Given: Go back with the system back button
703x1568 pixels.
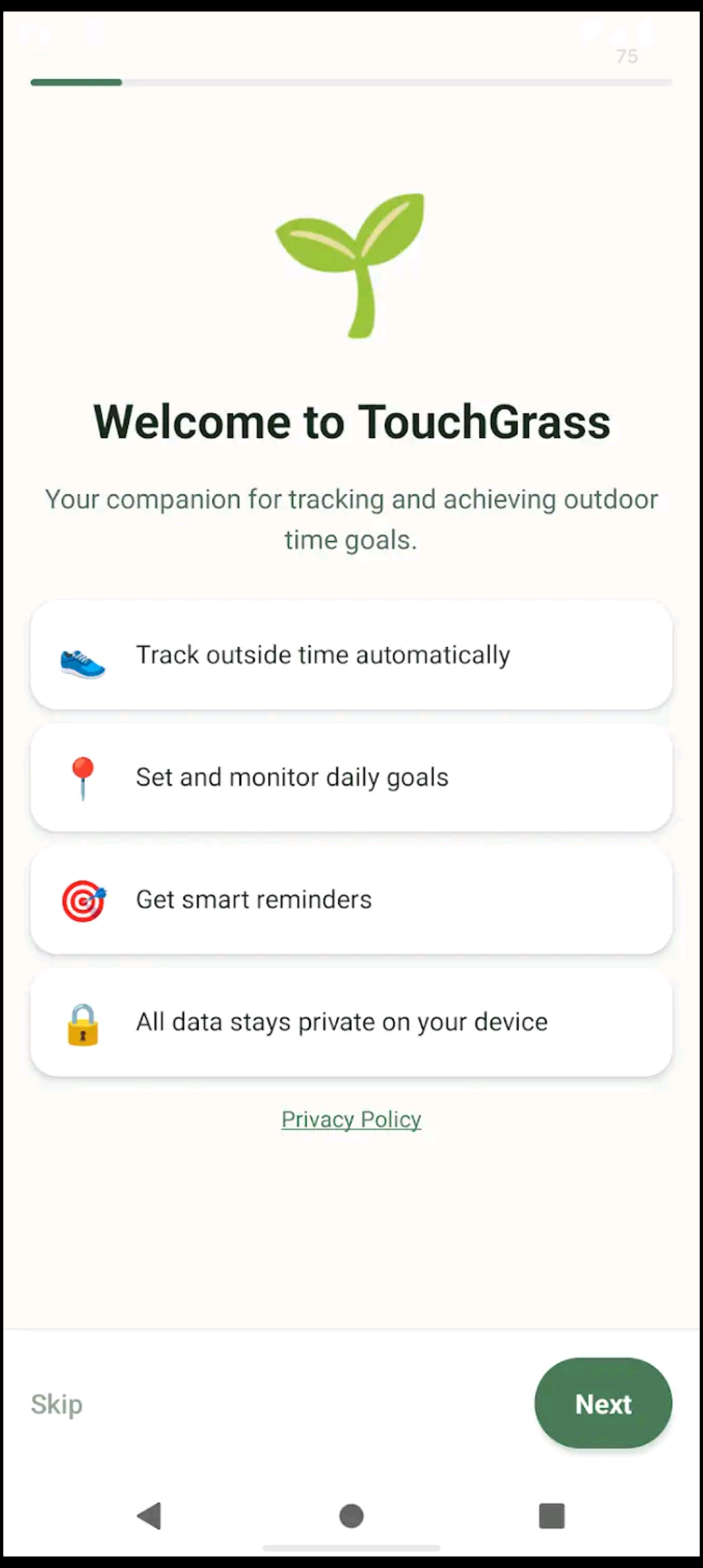Looking at the screenshot, I should [x=149, y=1516].
